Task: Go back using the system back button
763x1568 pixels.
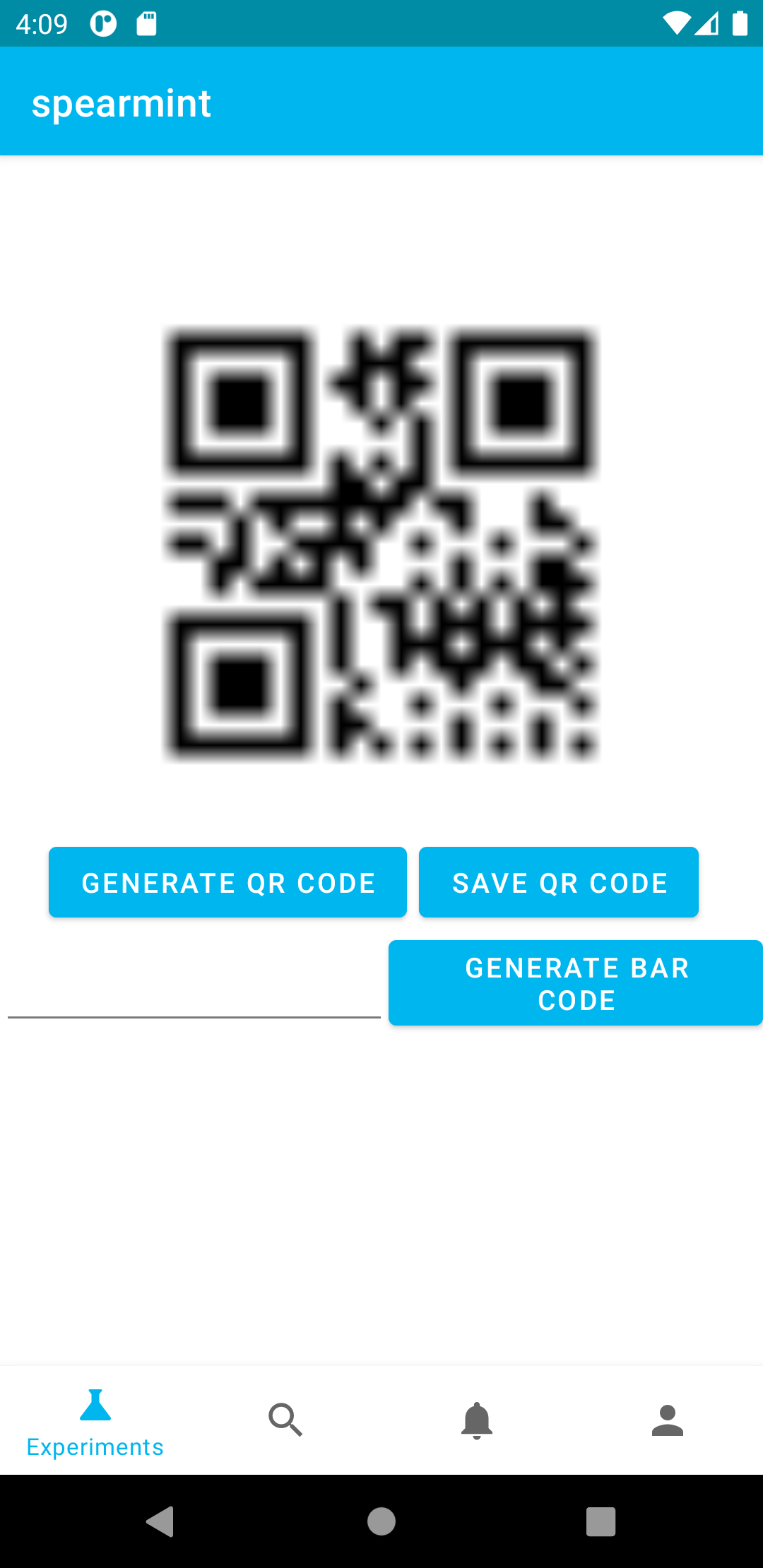Action: pos(160,1521)
